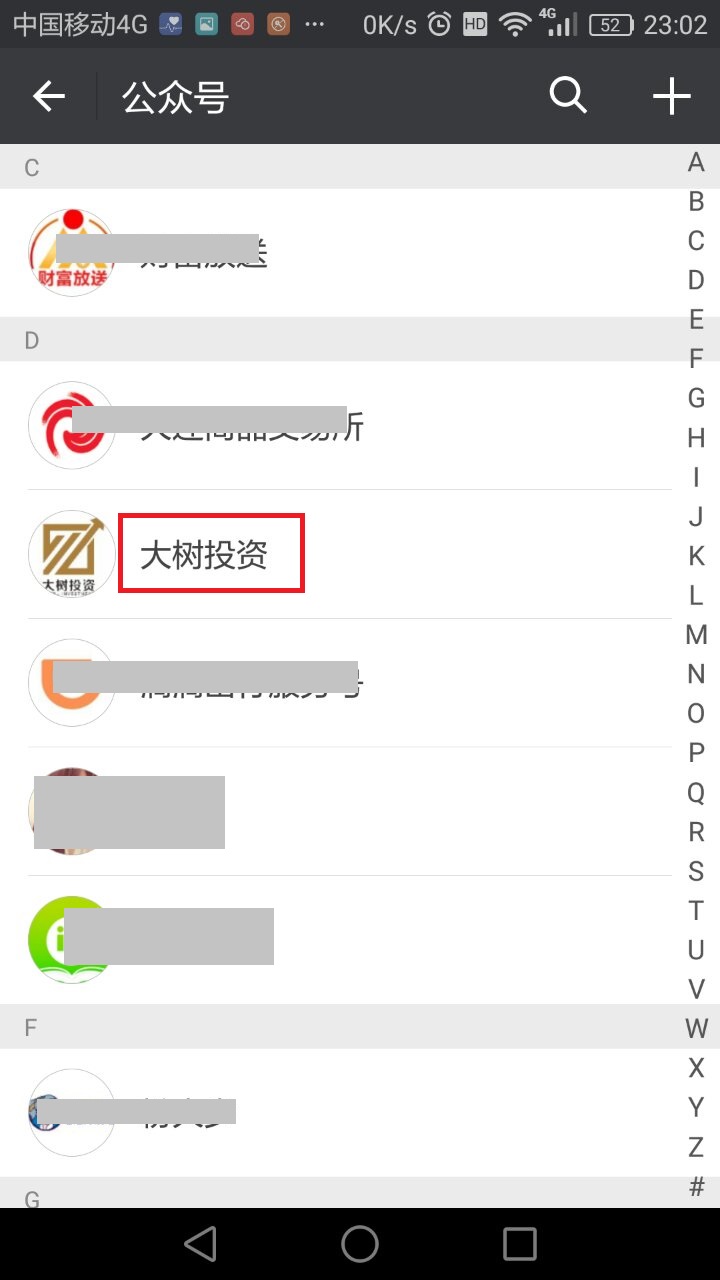The width and height of the screenshot is (720, 1280).
Task: Go back from the 公众号 list
Action: pos(48,97)
